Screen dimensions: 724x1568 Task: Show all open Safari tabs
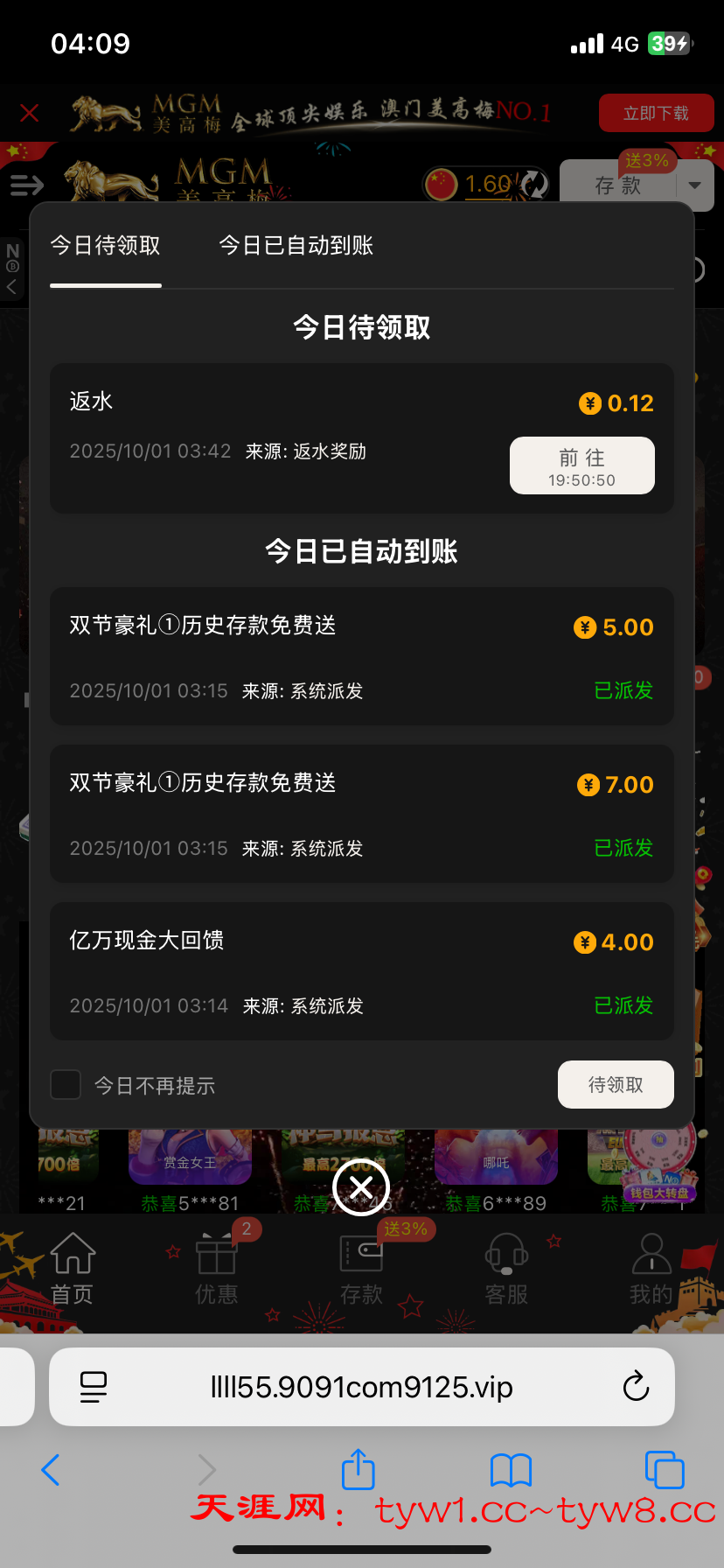(664, 1470)
